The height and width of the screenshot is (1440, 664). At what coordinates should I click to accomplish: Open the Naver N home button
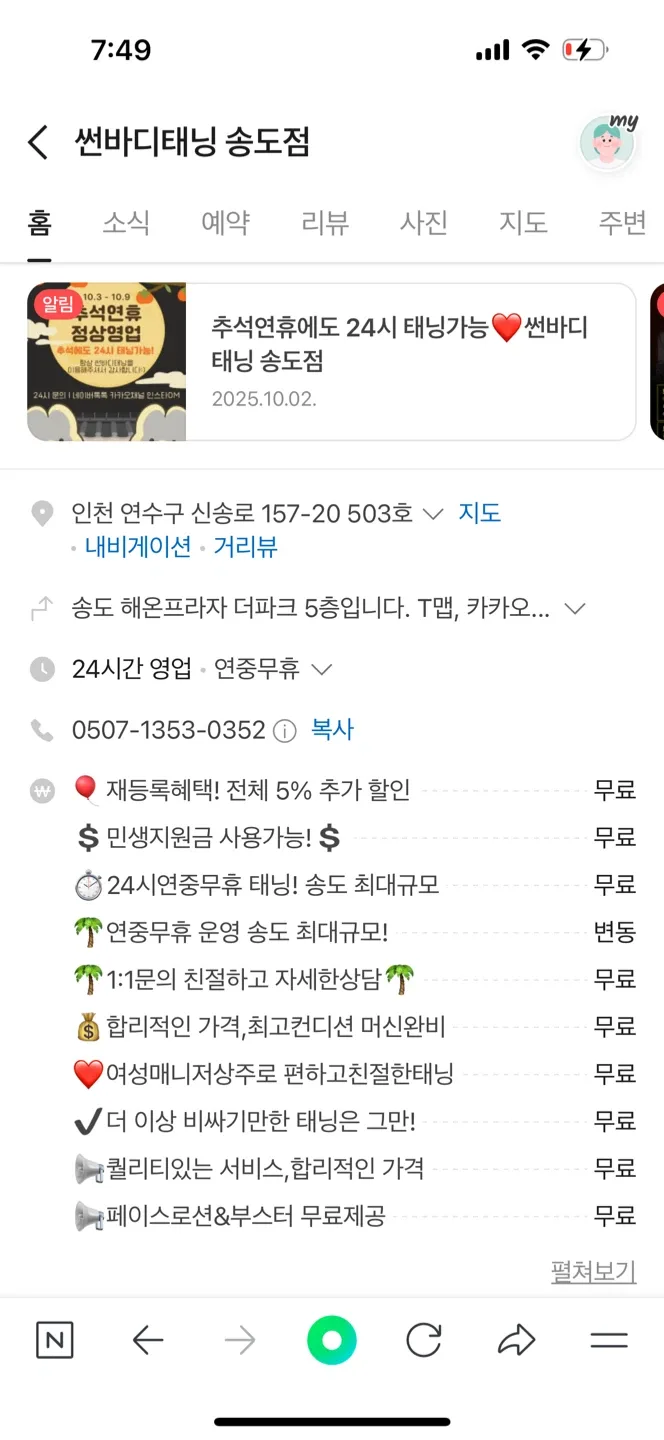tap(54, 1340)
